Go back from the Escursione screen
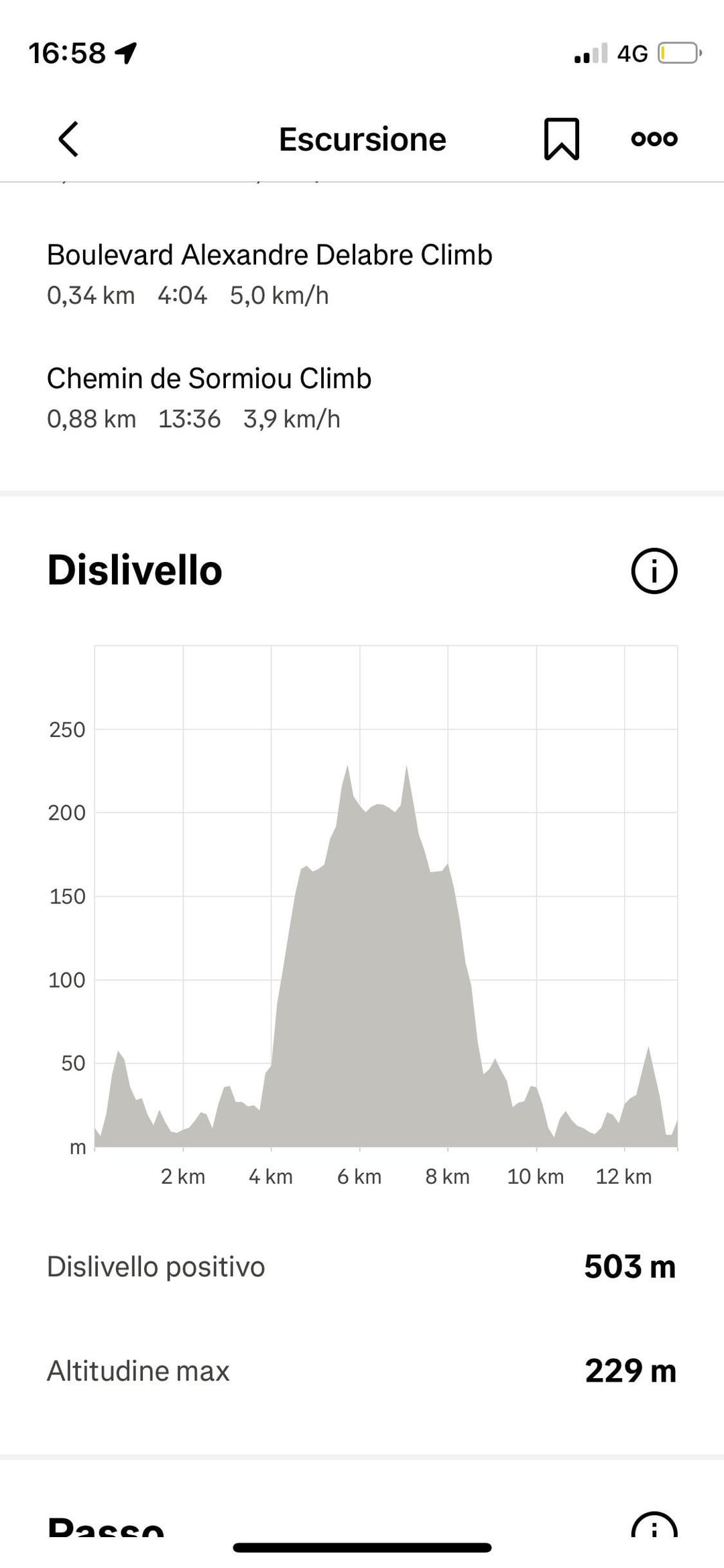Viewport: 724px width, 1568px height. [68, 139]
